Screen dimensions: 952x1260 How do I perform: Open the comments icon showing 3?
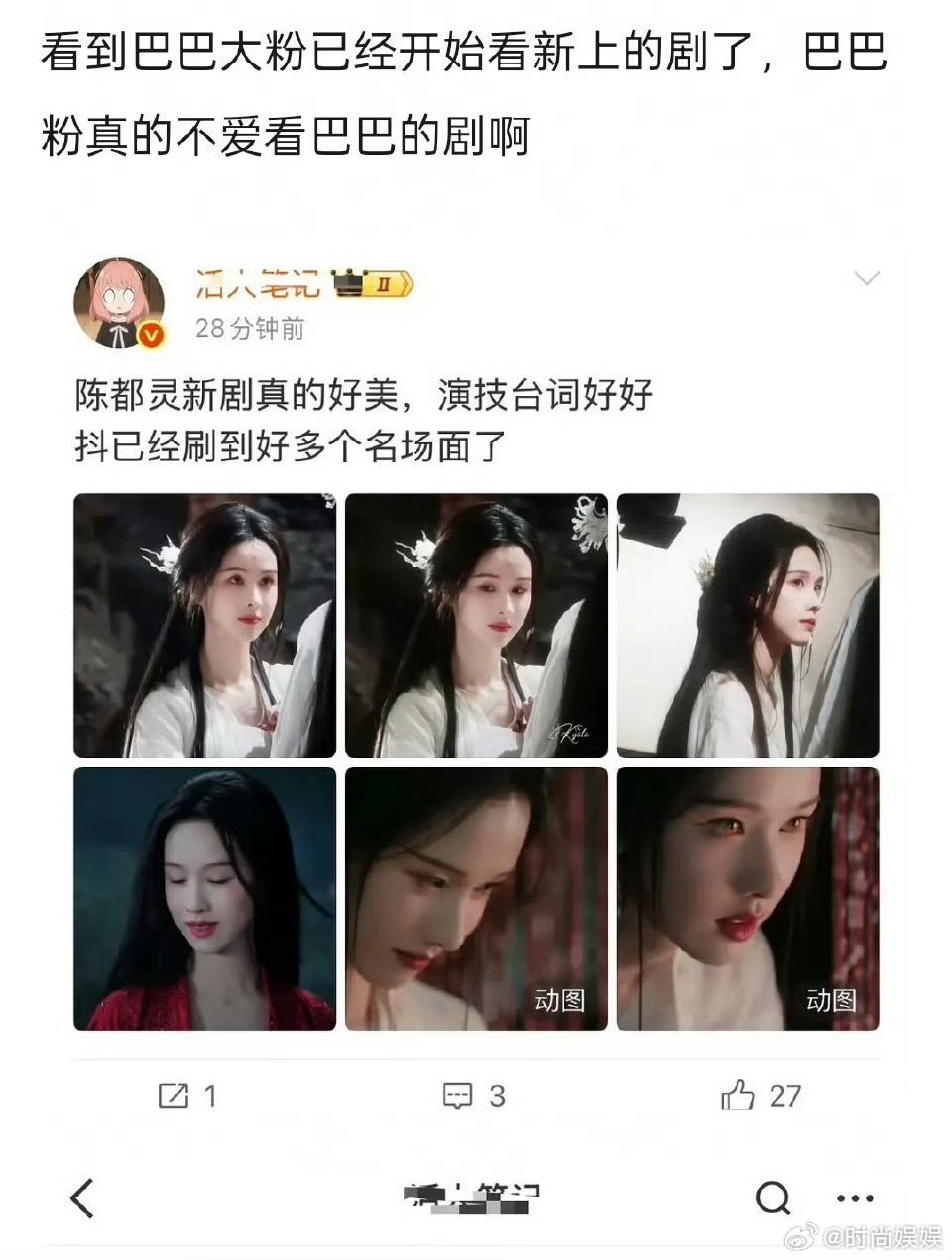click(458, 1097)
